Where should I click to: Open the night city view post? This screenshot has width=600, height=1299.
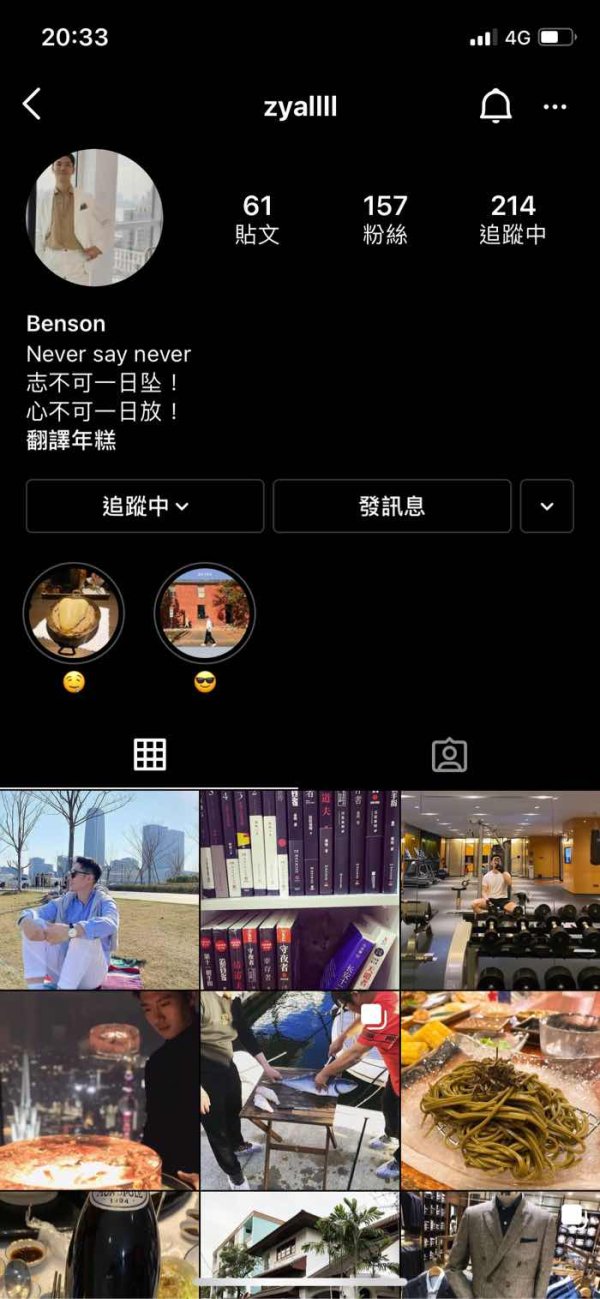pyautogui.click(x=99, y=1090)
